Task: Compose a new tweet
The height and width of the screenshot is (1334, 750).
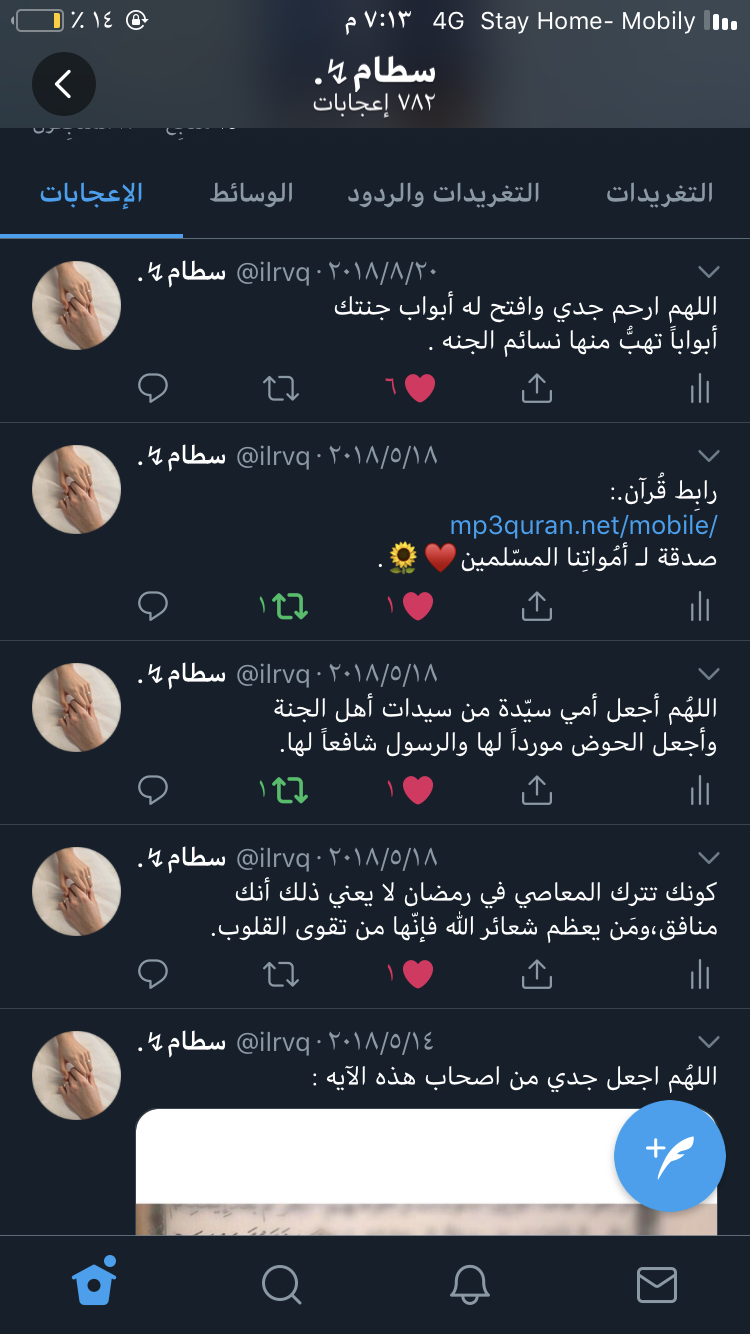Action: tap(670, 1156)
